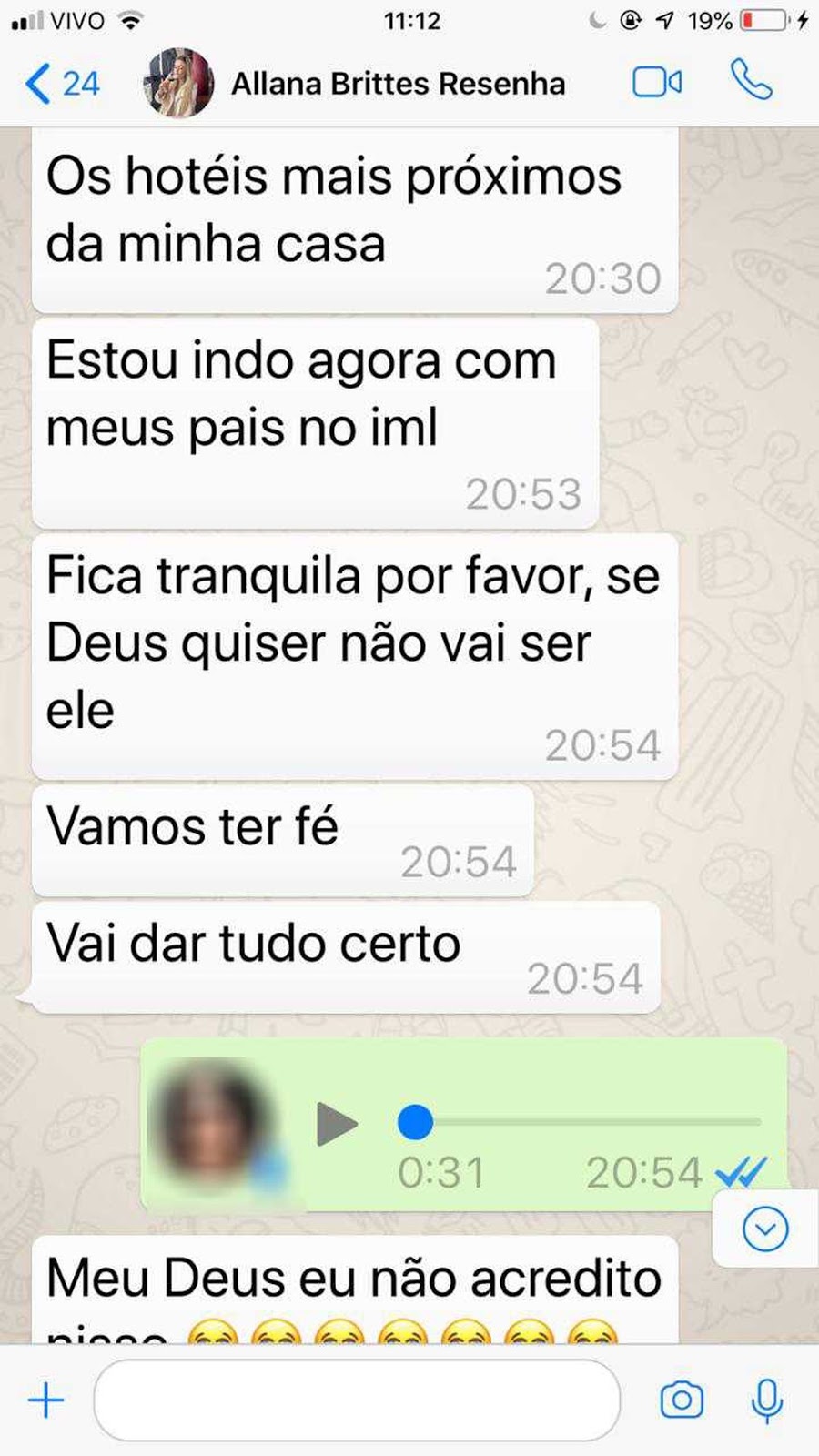
Task: Tap the microphone to record audio
Action: 767,1400
